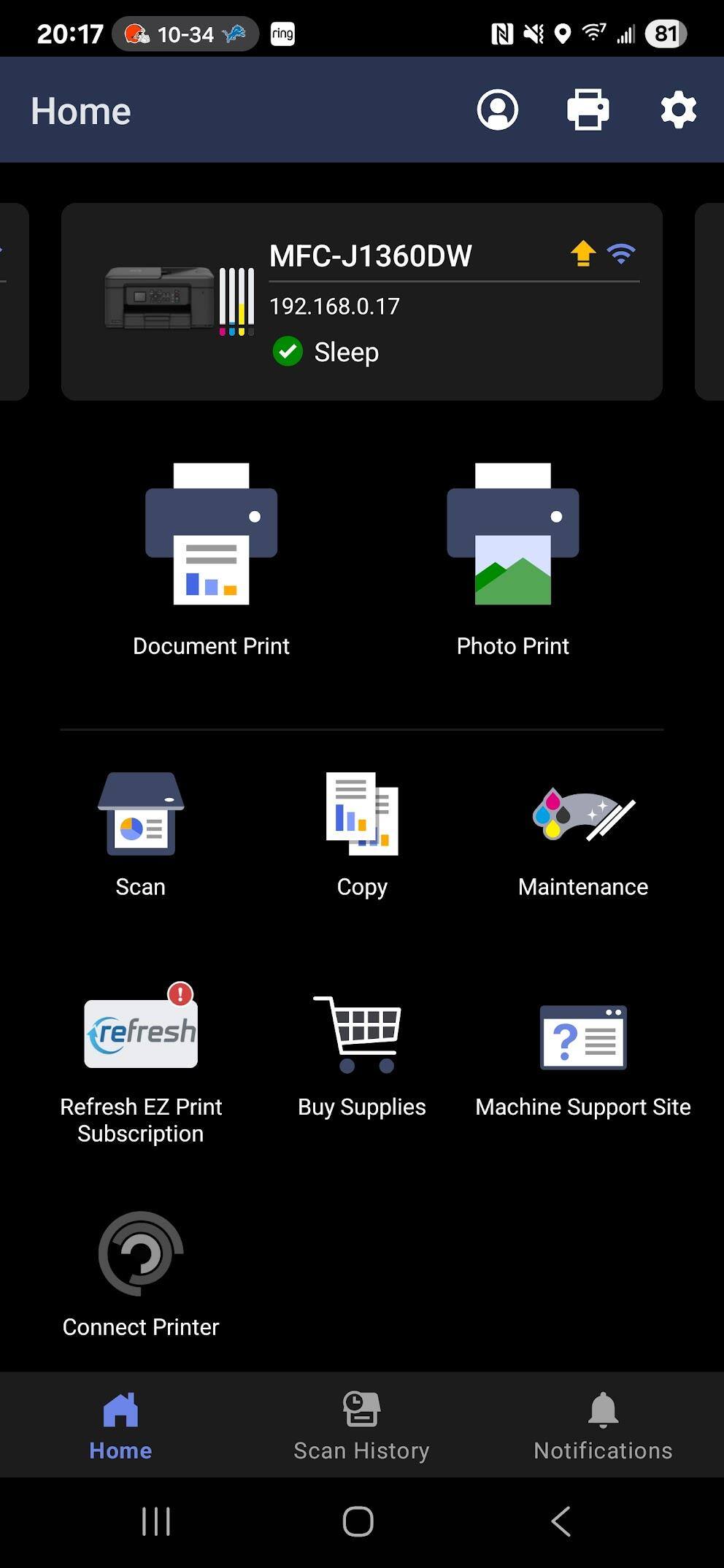Switch to the Notifications tab
Viewport: 724px width, 1568px height.
click(603, 1425)
